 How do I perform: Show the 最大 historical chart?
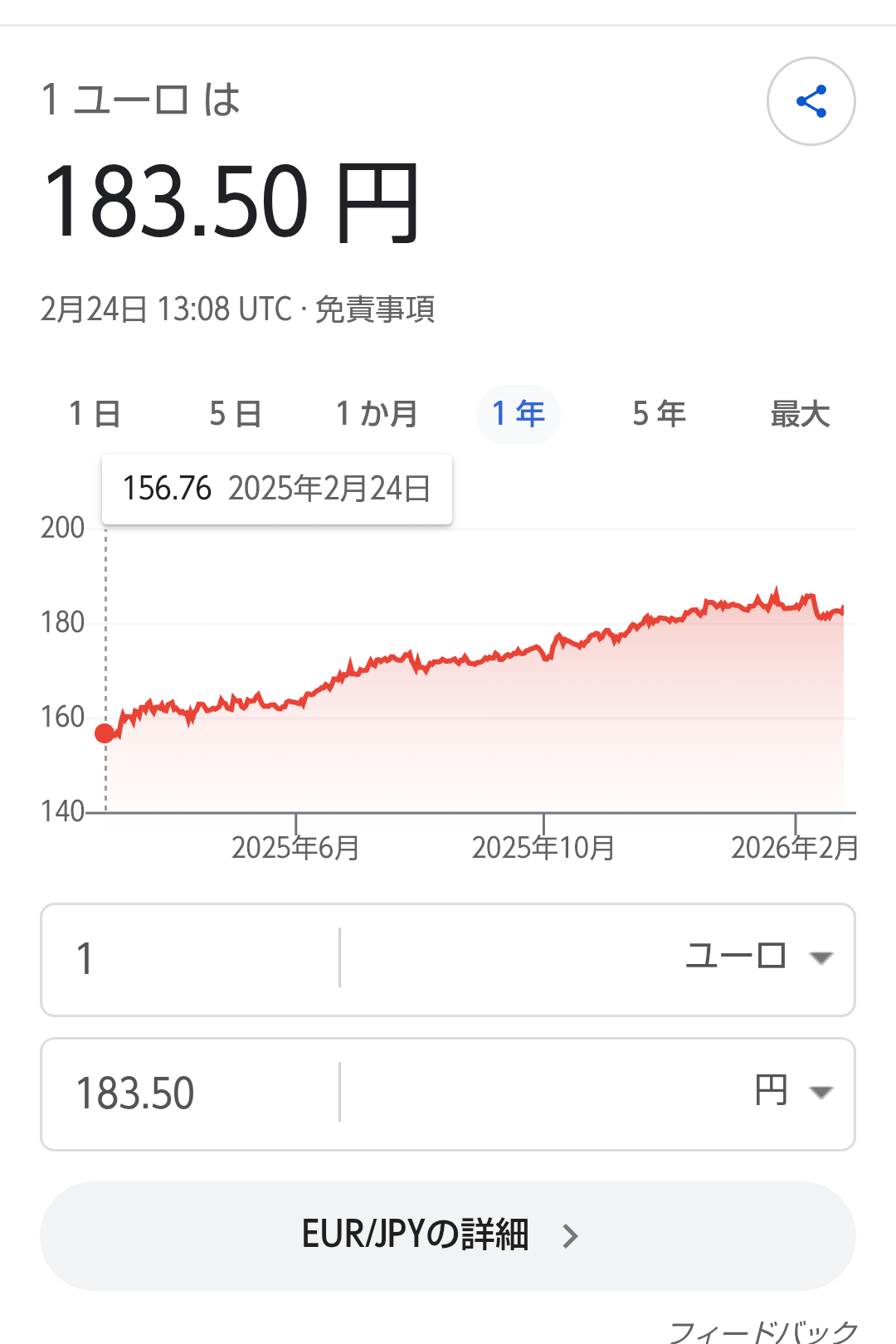coord(800,413)
